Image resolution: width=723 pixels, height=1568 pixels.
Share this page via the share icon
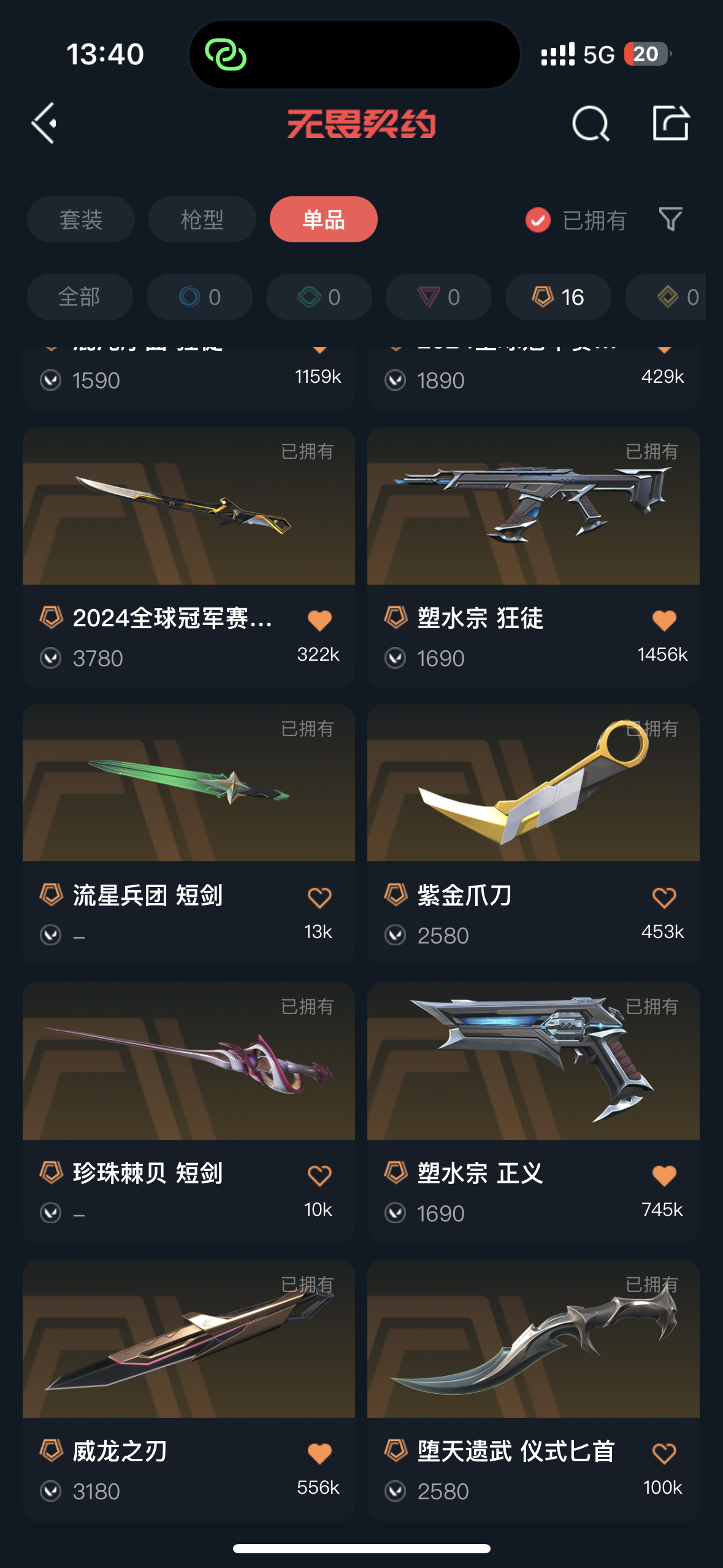click(x=670, y=123)
